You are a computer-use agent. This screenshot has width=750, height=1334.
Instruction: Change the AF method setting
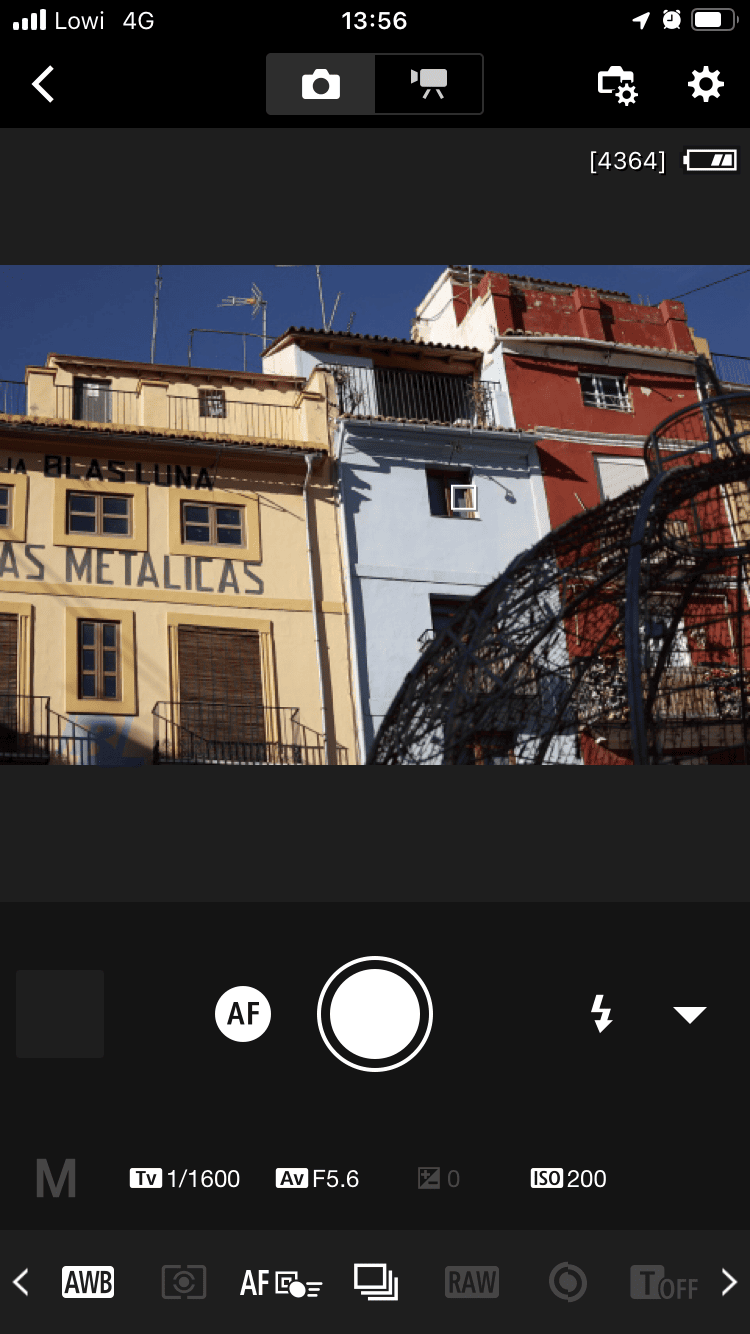(x=281, y=1283)
